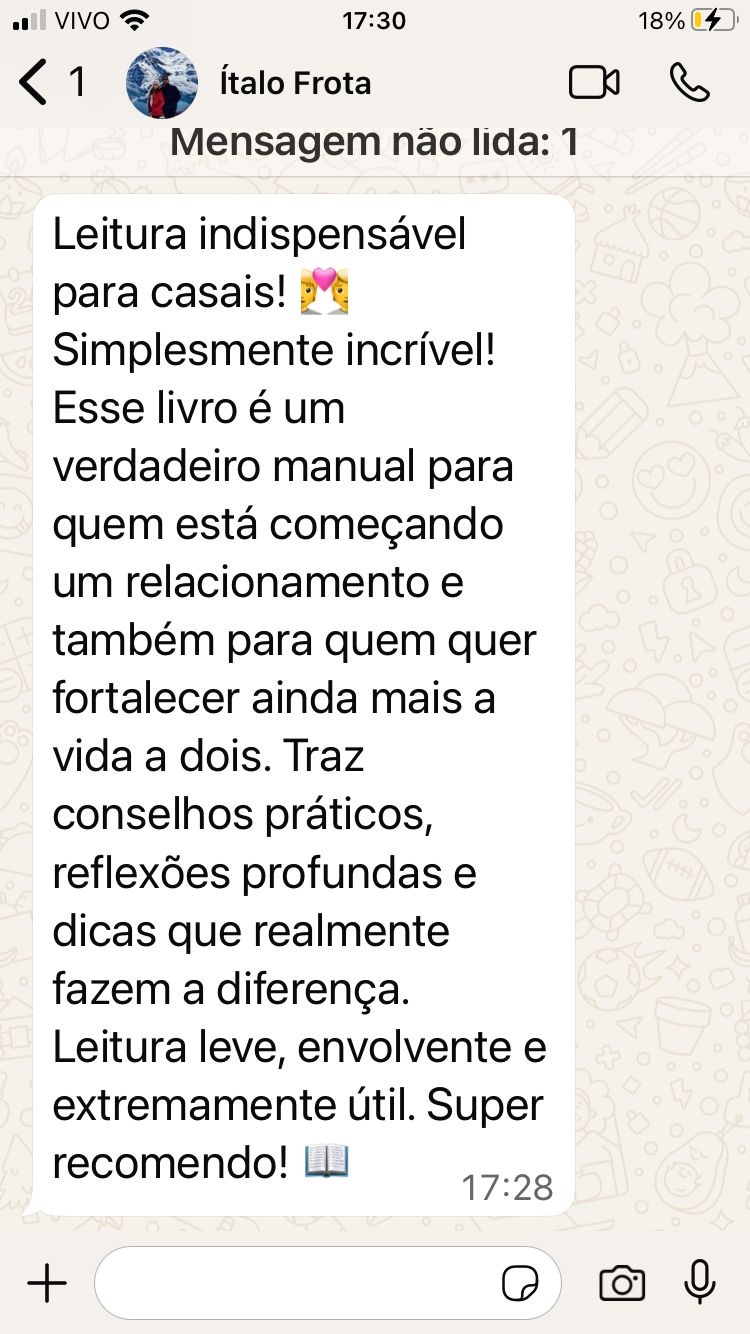Start a voice call with Ítalo Frota

pos(689,83)
